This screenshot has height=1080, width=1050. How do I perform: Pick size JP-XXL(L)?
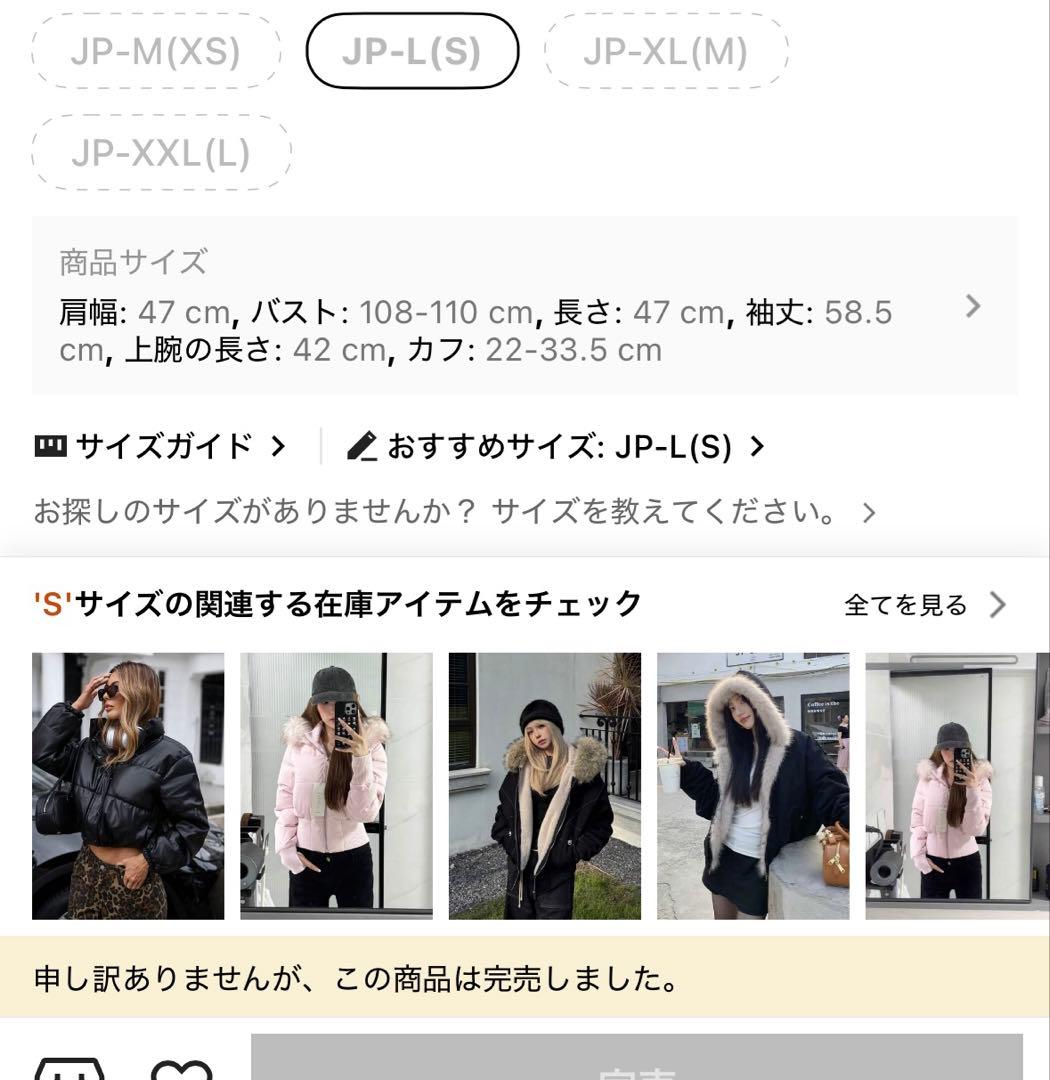click(161, 152)
